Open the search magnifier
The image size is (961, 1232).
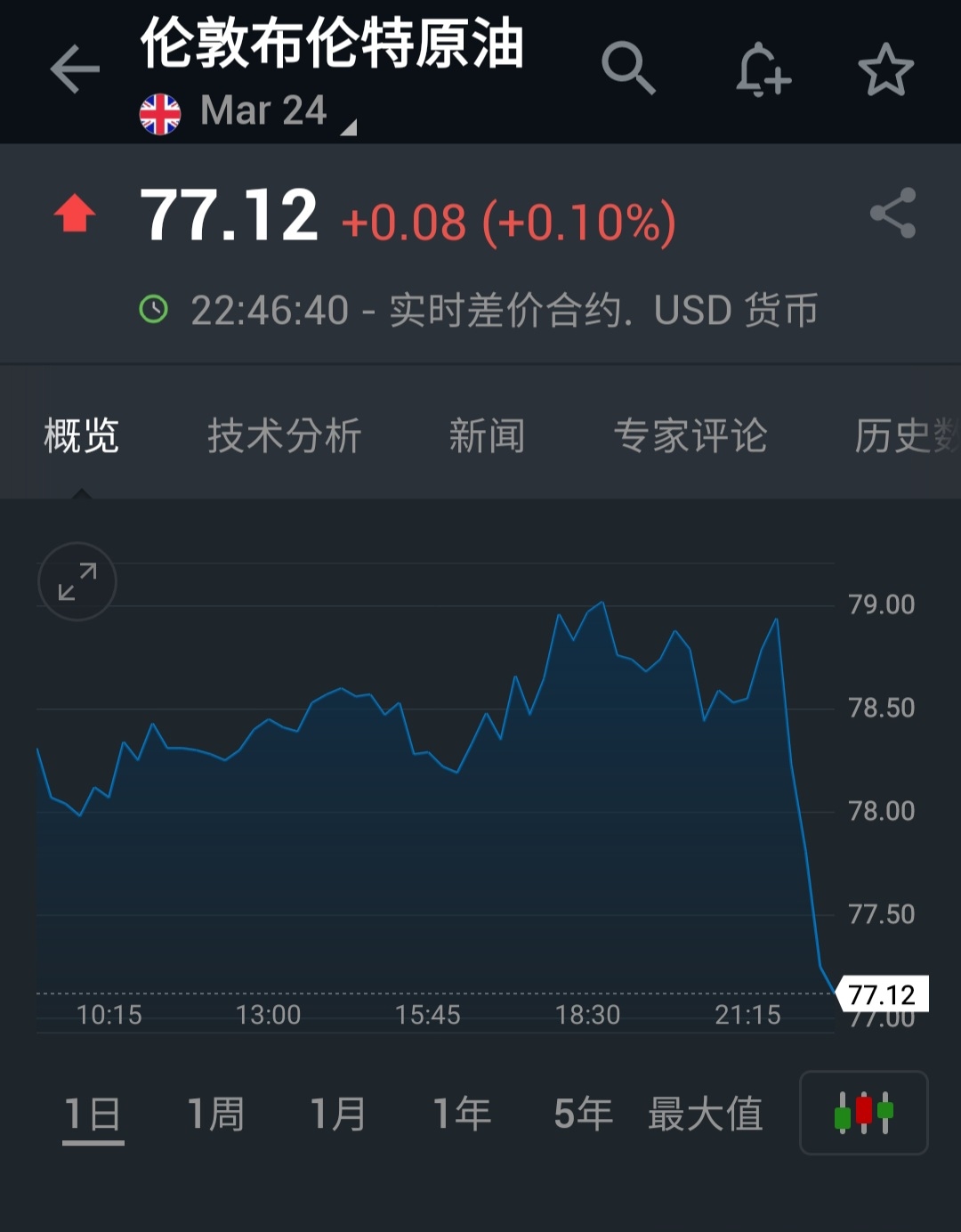point(628,68)
